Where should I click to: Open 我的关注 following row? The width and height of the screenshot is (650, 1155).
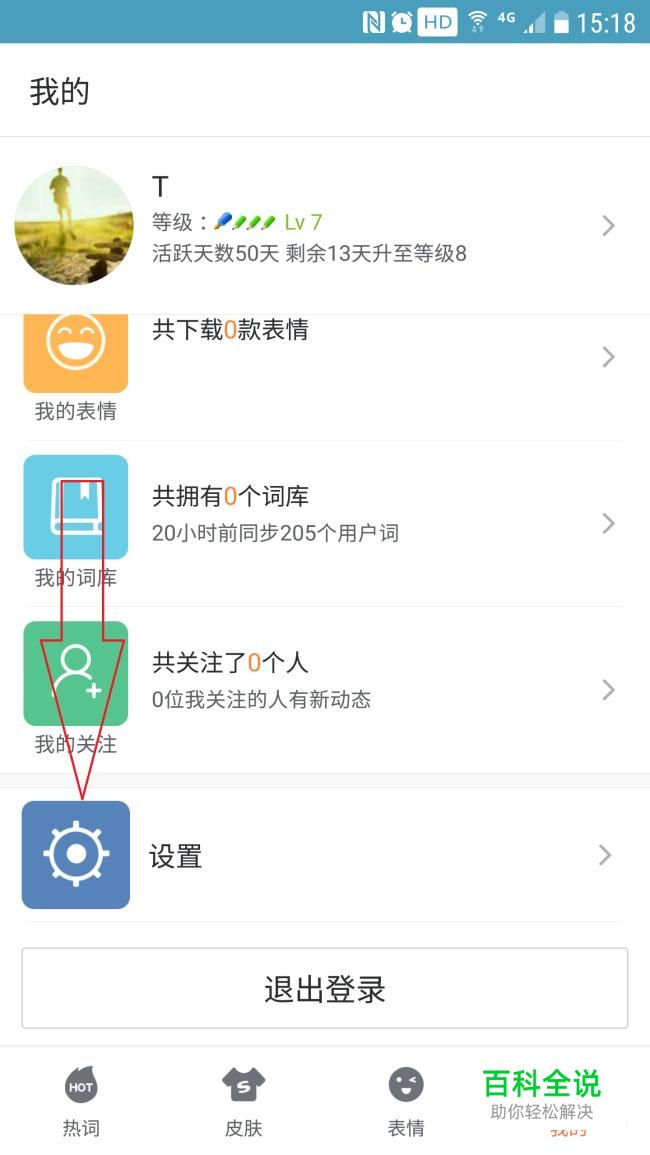(x=325, y=690)
